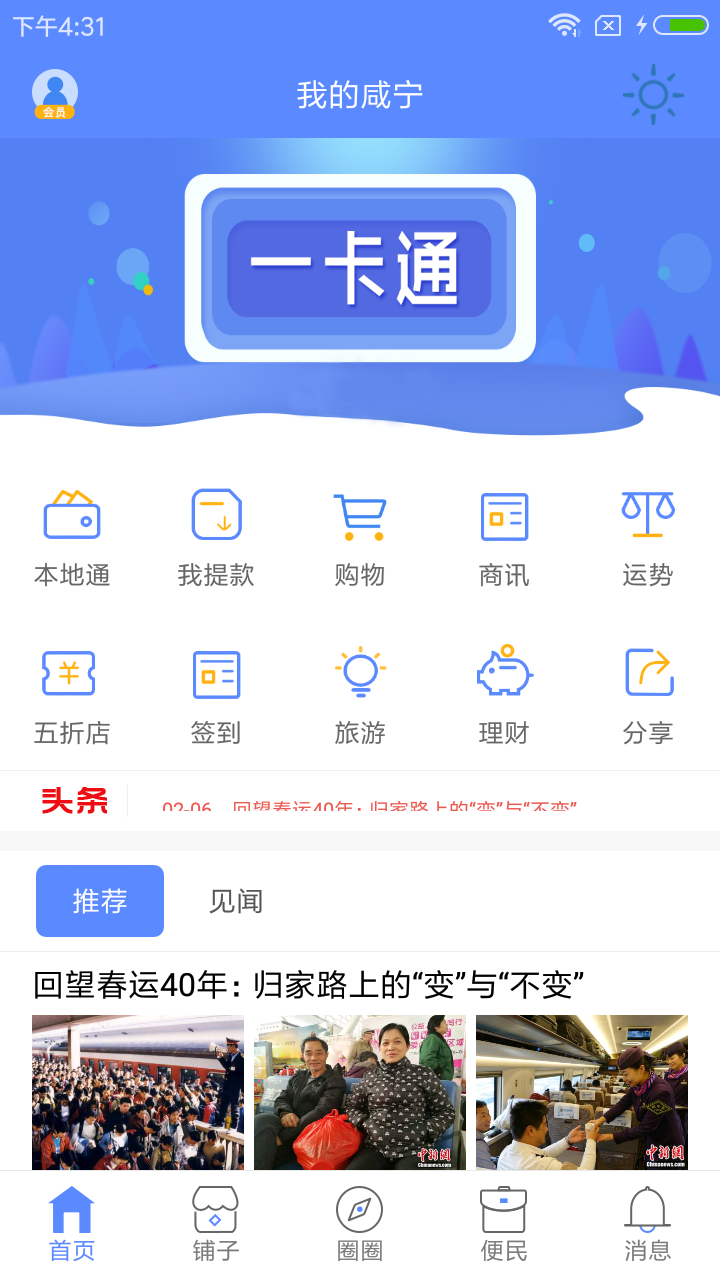Go to 圈圈 bottom tab
The image size is (720, 1280).
point(360,1224)
